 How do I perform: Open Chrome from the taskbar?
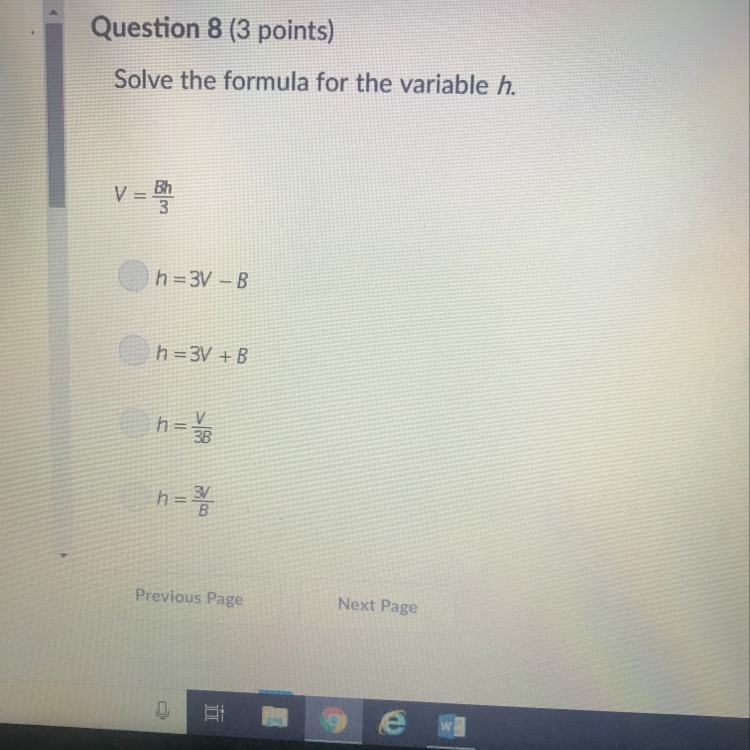click(333, 720)
